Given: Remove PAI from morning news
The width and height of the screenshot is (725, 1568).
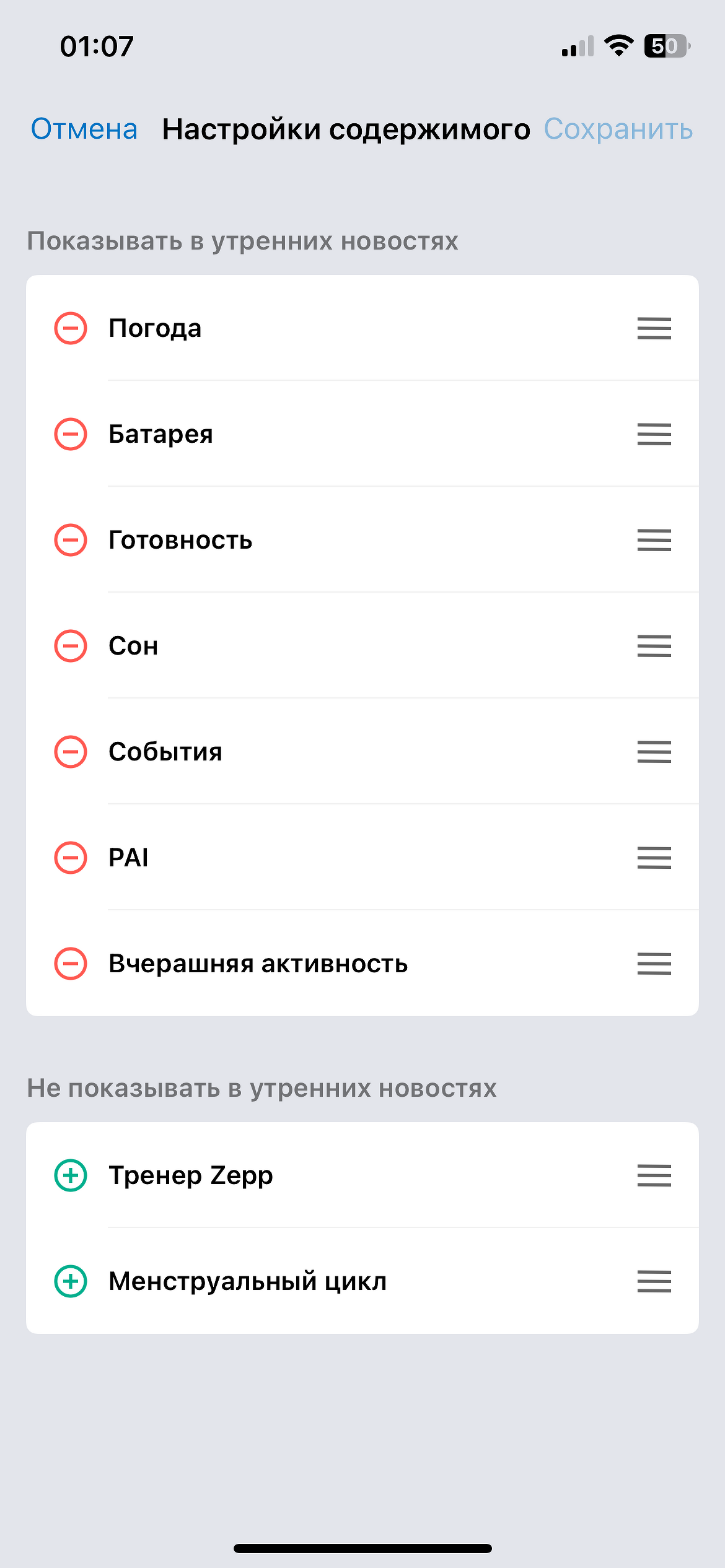Looking at the screenshot, I should [x=71, y=858].
